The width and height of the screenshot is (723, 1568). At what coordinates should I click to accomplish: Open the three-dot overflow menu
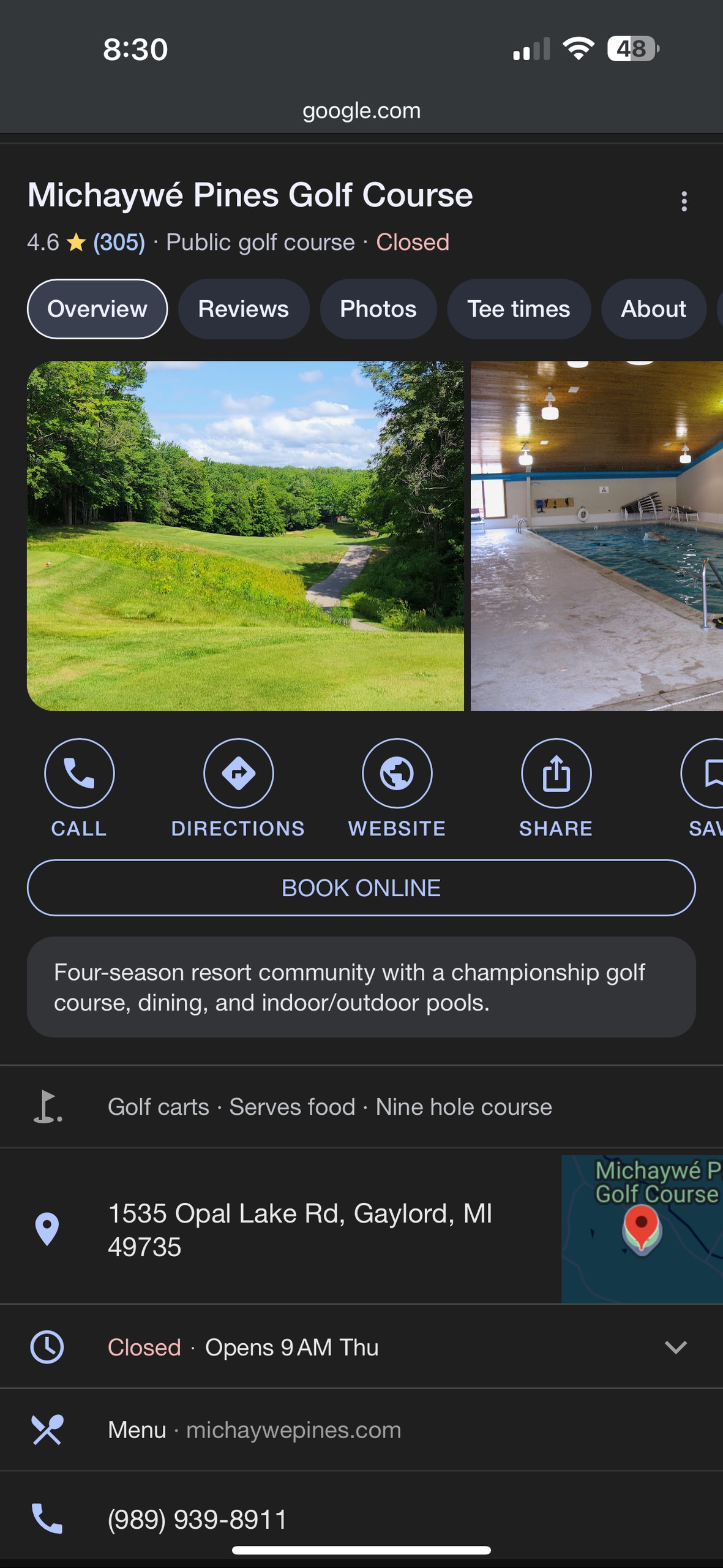tap(684, 202)
